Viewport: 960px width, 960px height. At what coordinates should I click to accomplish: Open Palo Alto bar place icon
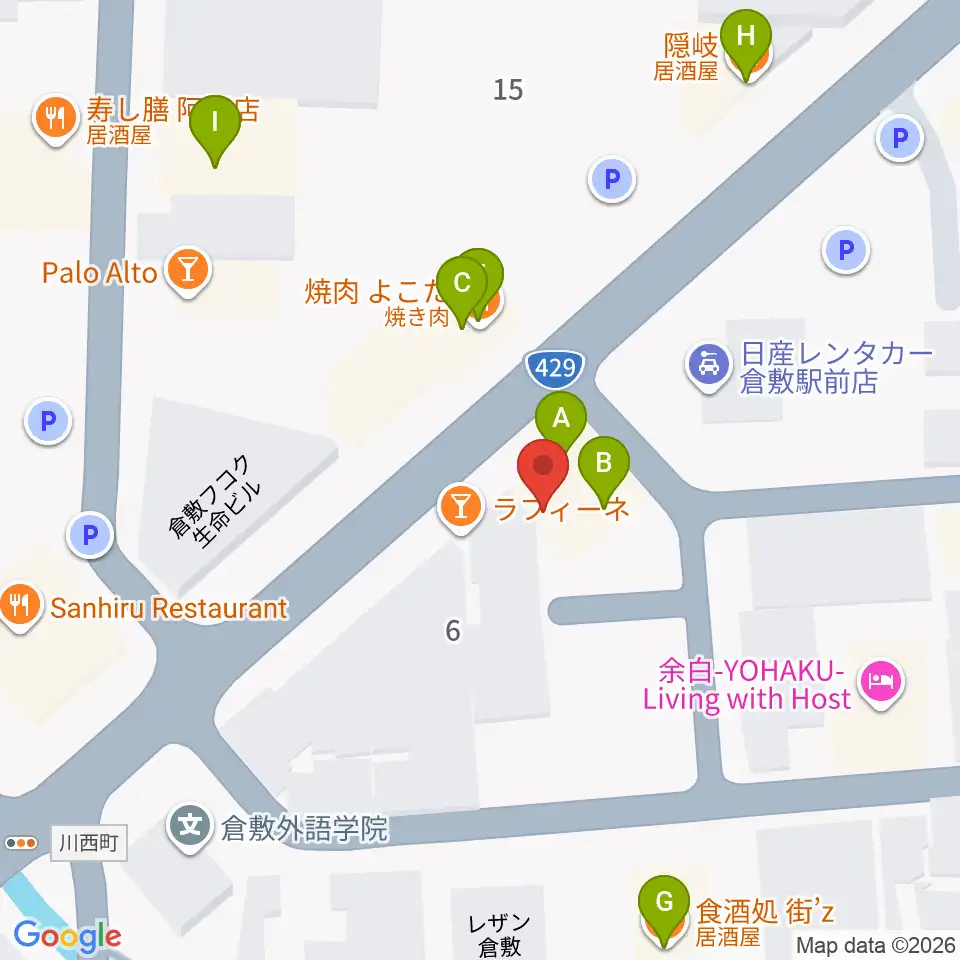[x=187, y=270]
